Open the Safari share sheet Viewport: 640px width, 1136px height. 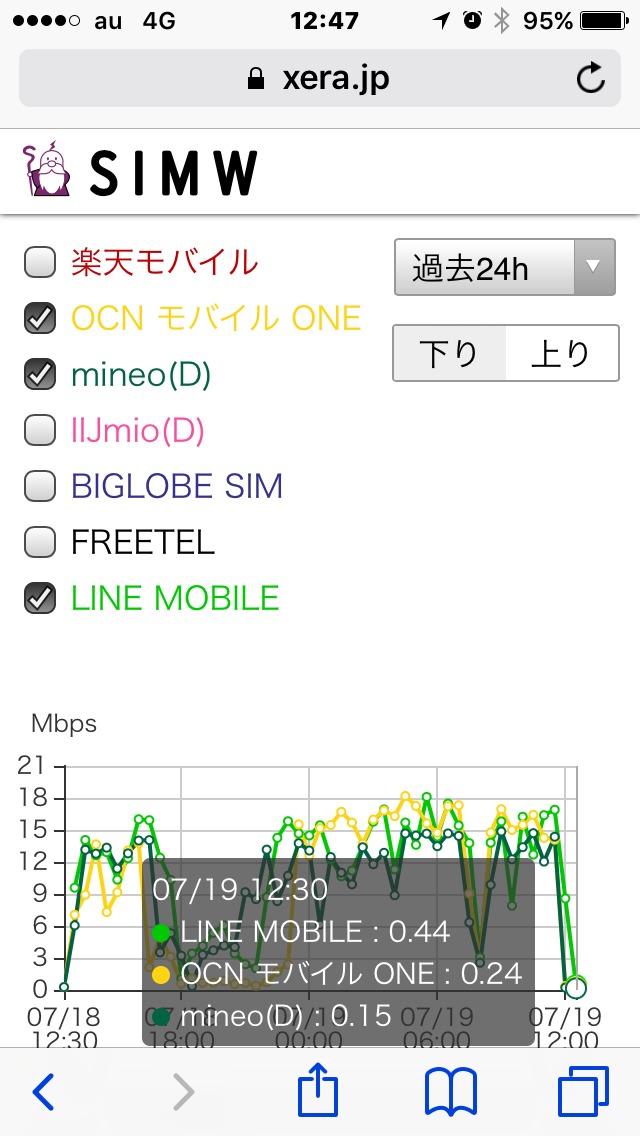click(x=313, y=1092)
